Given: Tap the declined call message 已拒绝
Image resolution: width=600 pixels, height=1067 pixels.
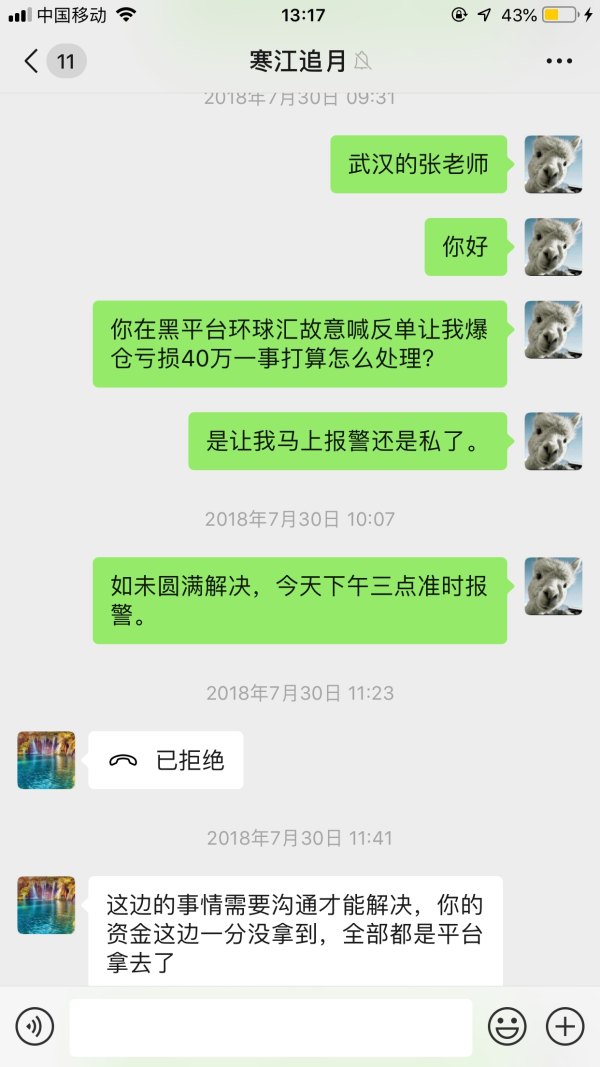Looking at the screenshot, I should pyautogui.click(x=166, y=761).
